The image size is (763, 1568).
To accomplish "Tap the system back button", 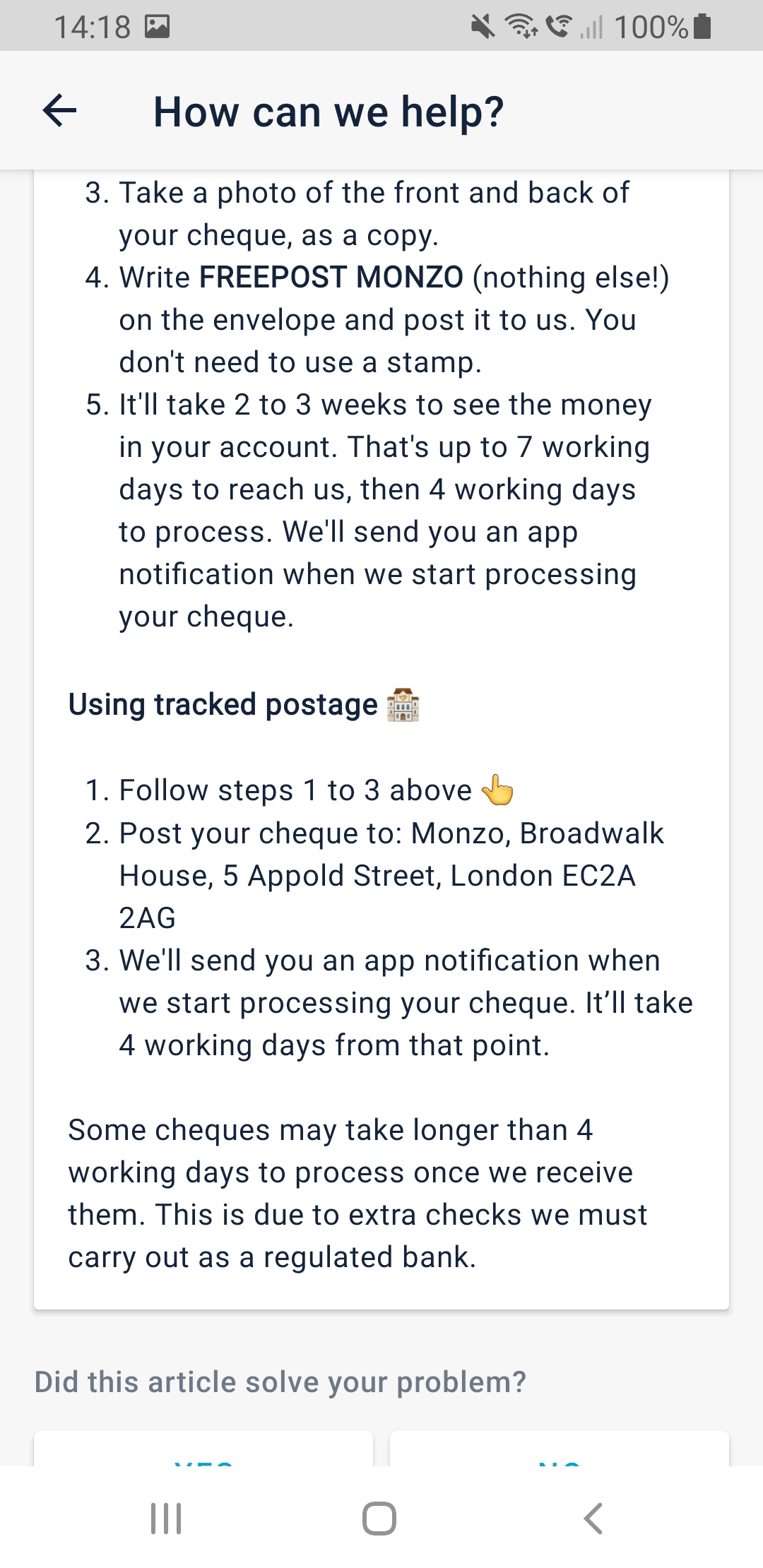I will pos(593,1518).
